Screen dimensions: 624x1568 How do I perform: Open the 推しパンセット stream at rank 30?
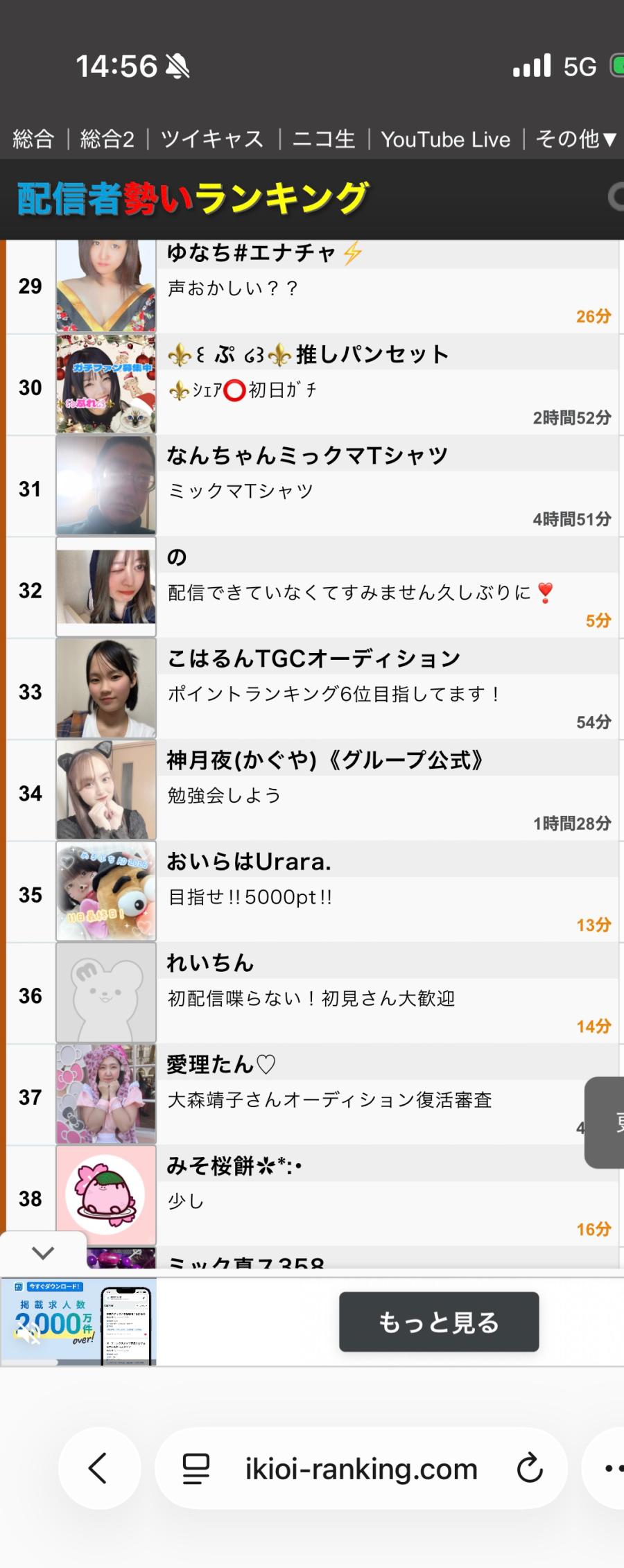coord(309,355)
